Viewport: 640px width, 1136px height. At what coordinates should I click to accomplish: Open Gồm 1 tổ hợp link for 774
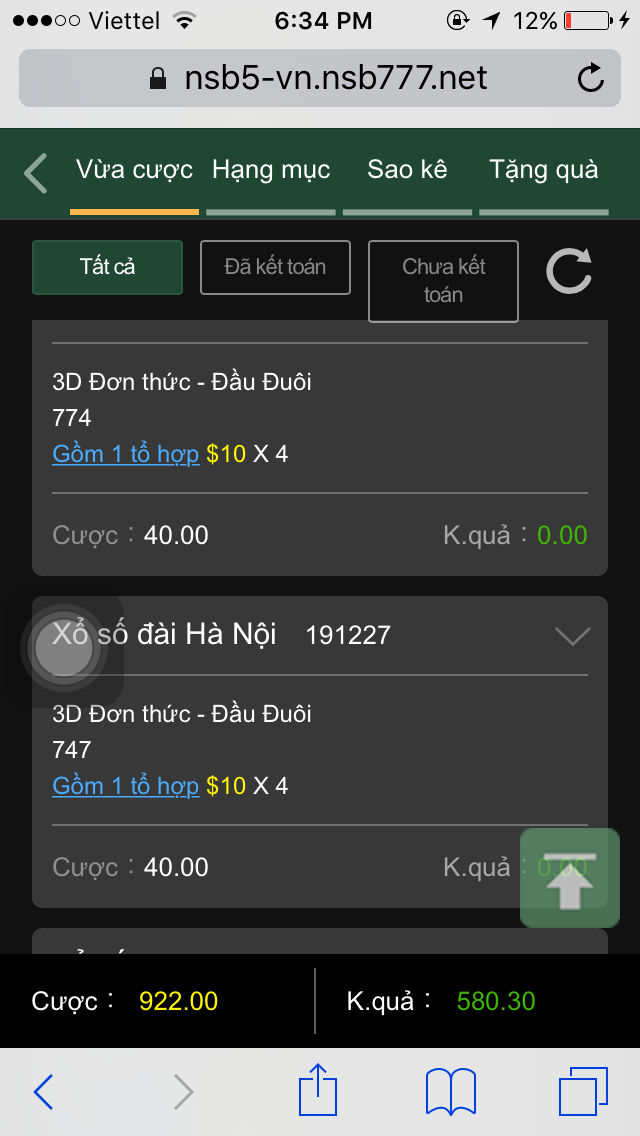[x=126, y=454]
